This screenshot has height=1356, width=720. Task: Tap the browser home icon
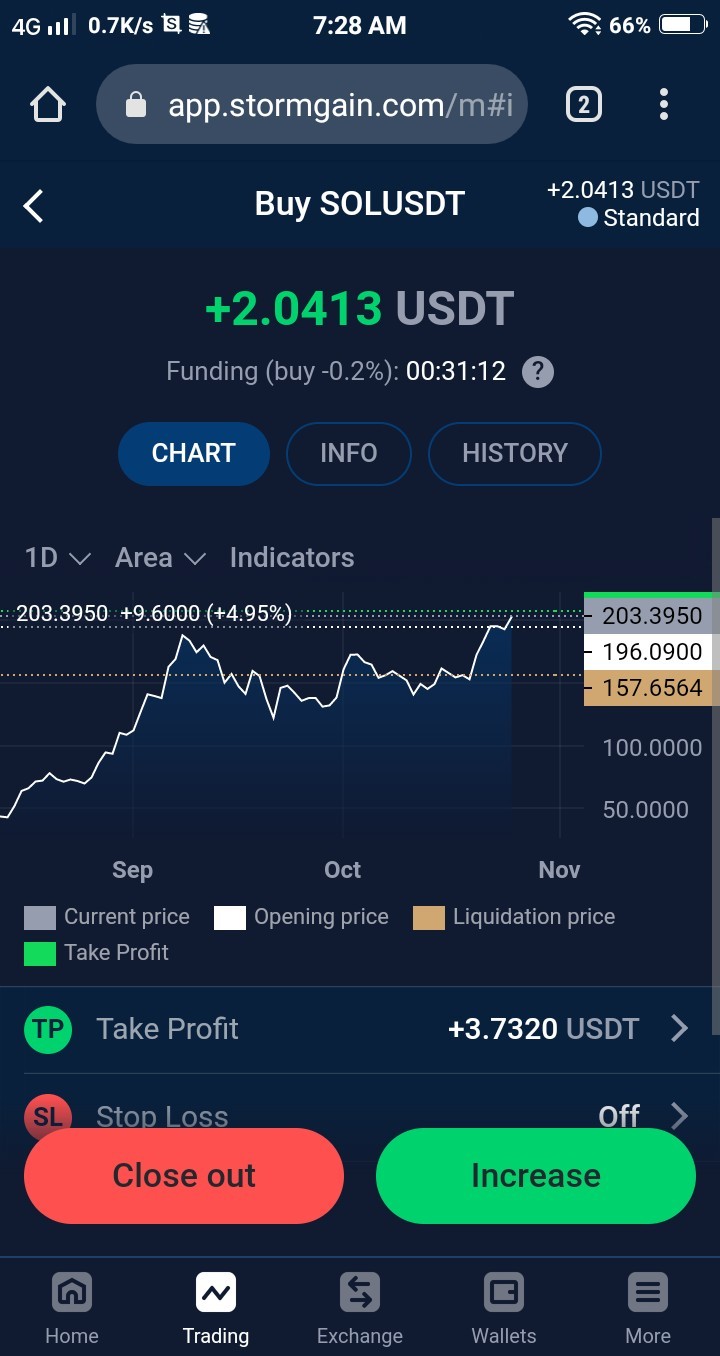tap(48, 104)
